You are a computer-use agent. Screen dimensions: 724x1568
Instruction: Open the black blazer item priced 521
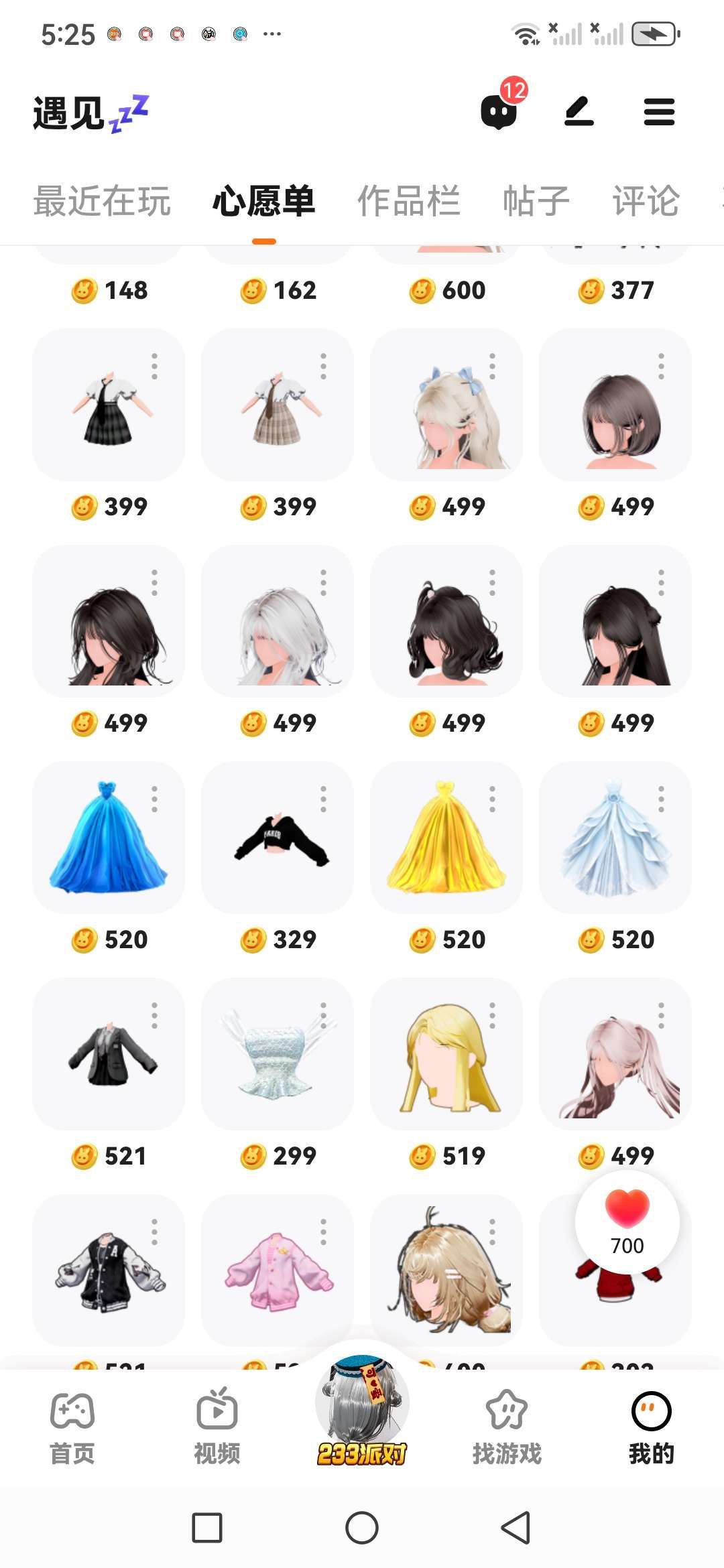click(108, 1054)
